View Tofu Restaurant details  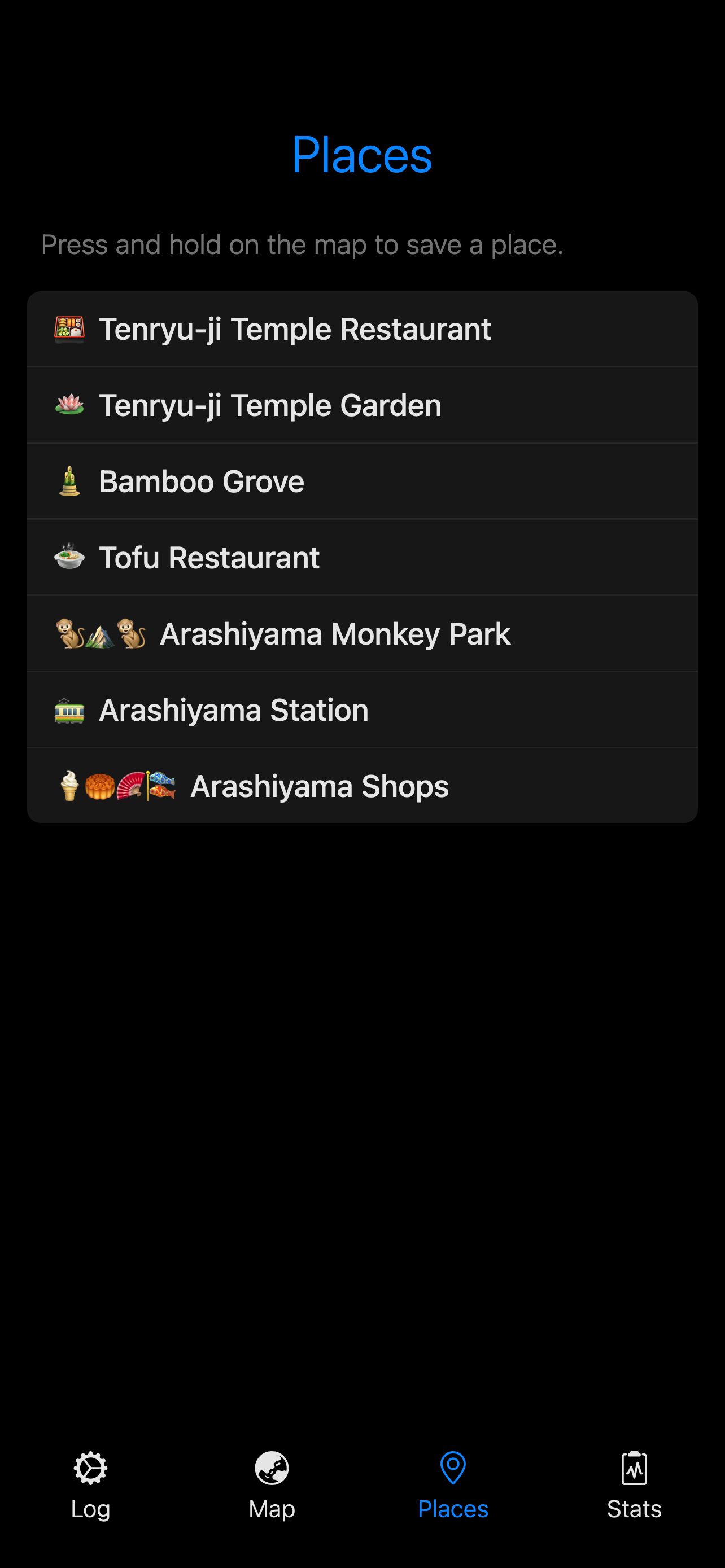(361, 558)
